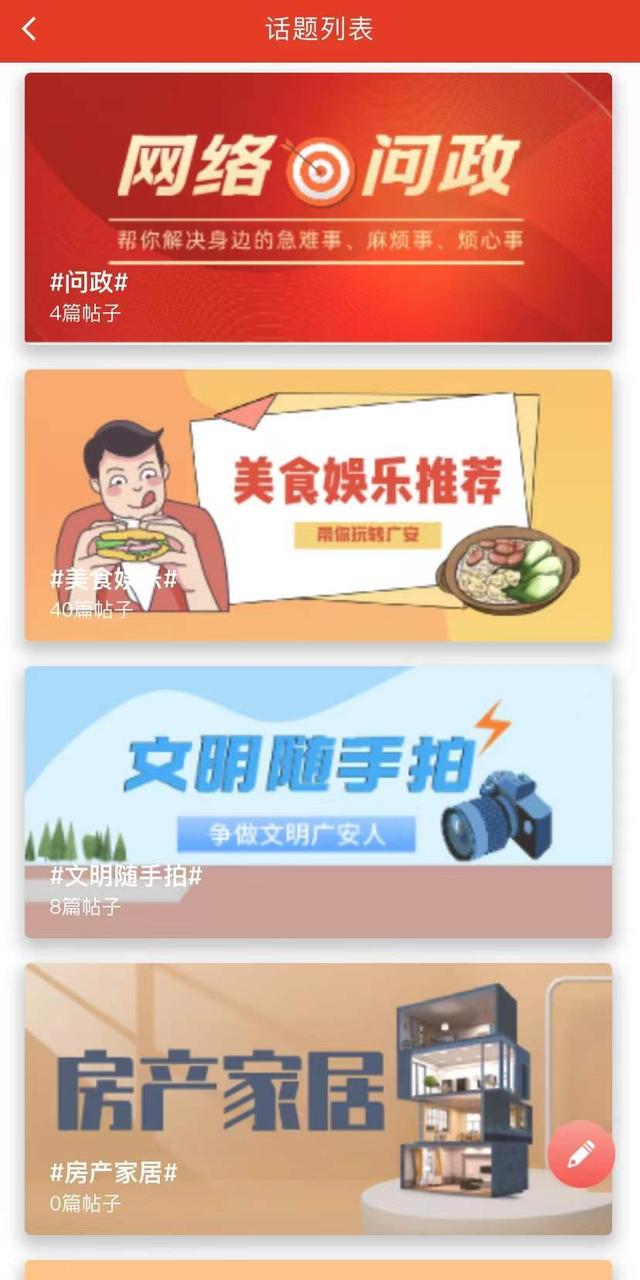Open the #文明随手拍# topic card

pyautogui.click(x=318, y=802)
